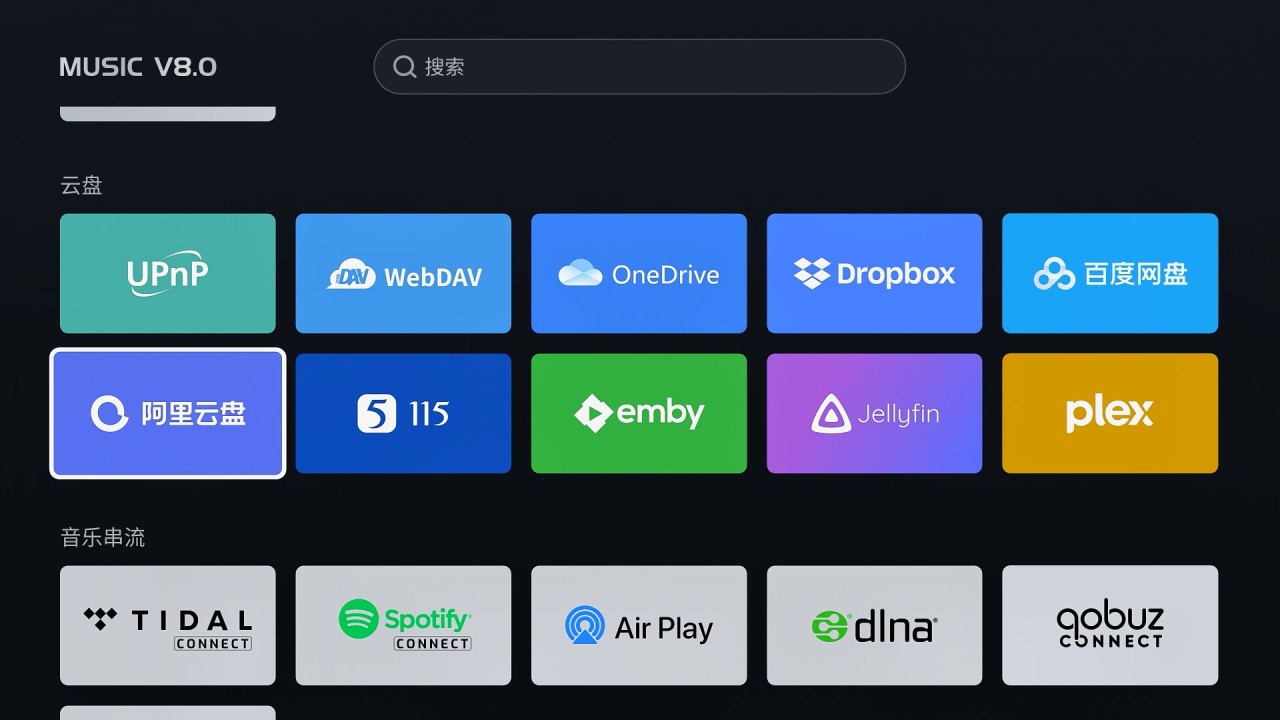Image resolution: width=1280 pixels, height=720 pixels.
Task: Open OneDrive cloud storage
Action: pyautogui.click(x=638, y=273)
